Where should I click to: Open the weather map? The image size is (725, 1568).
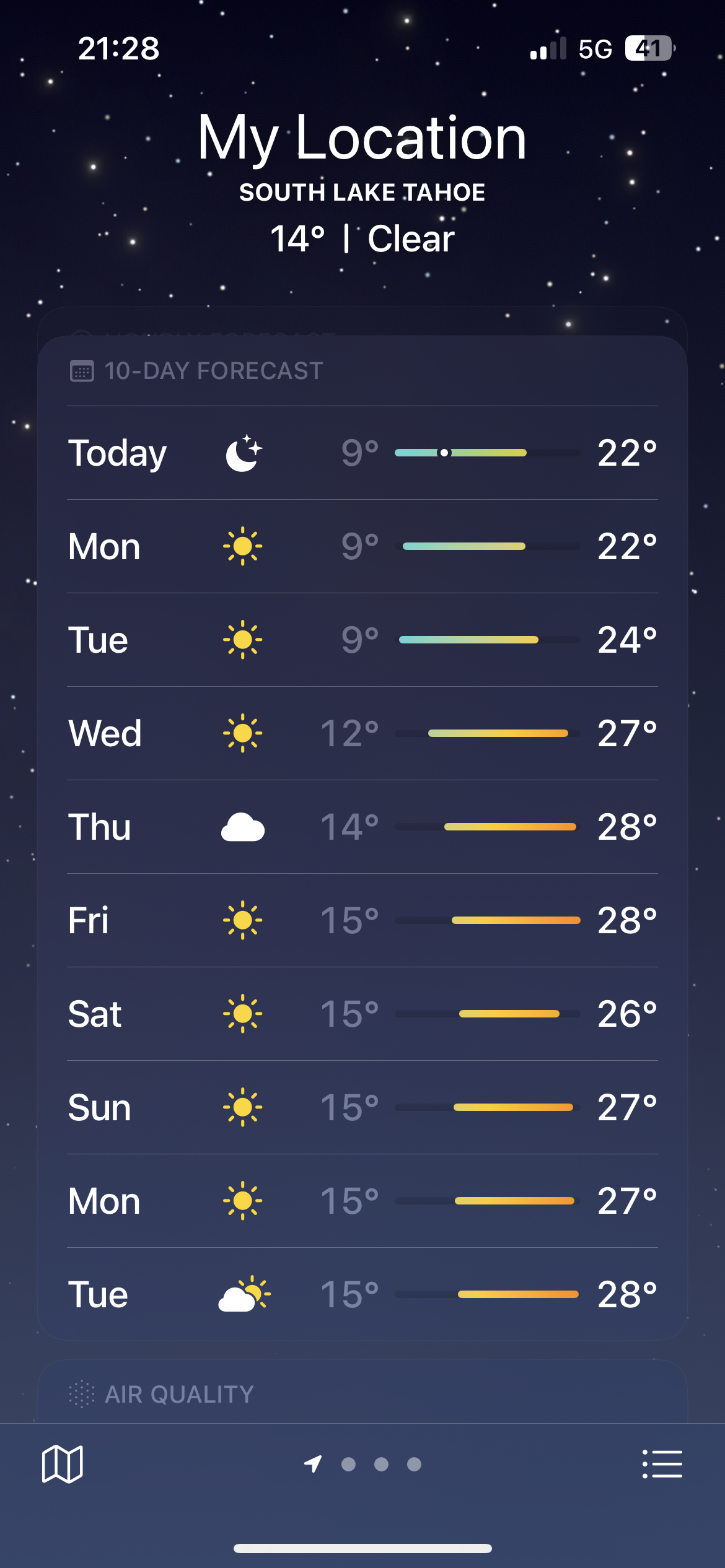pyautogui.click(x=62, y=1464)
